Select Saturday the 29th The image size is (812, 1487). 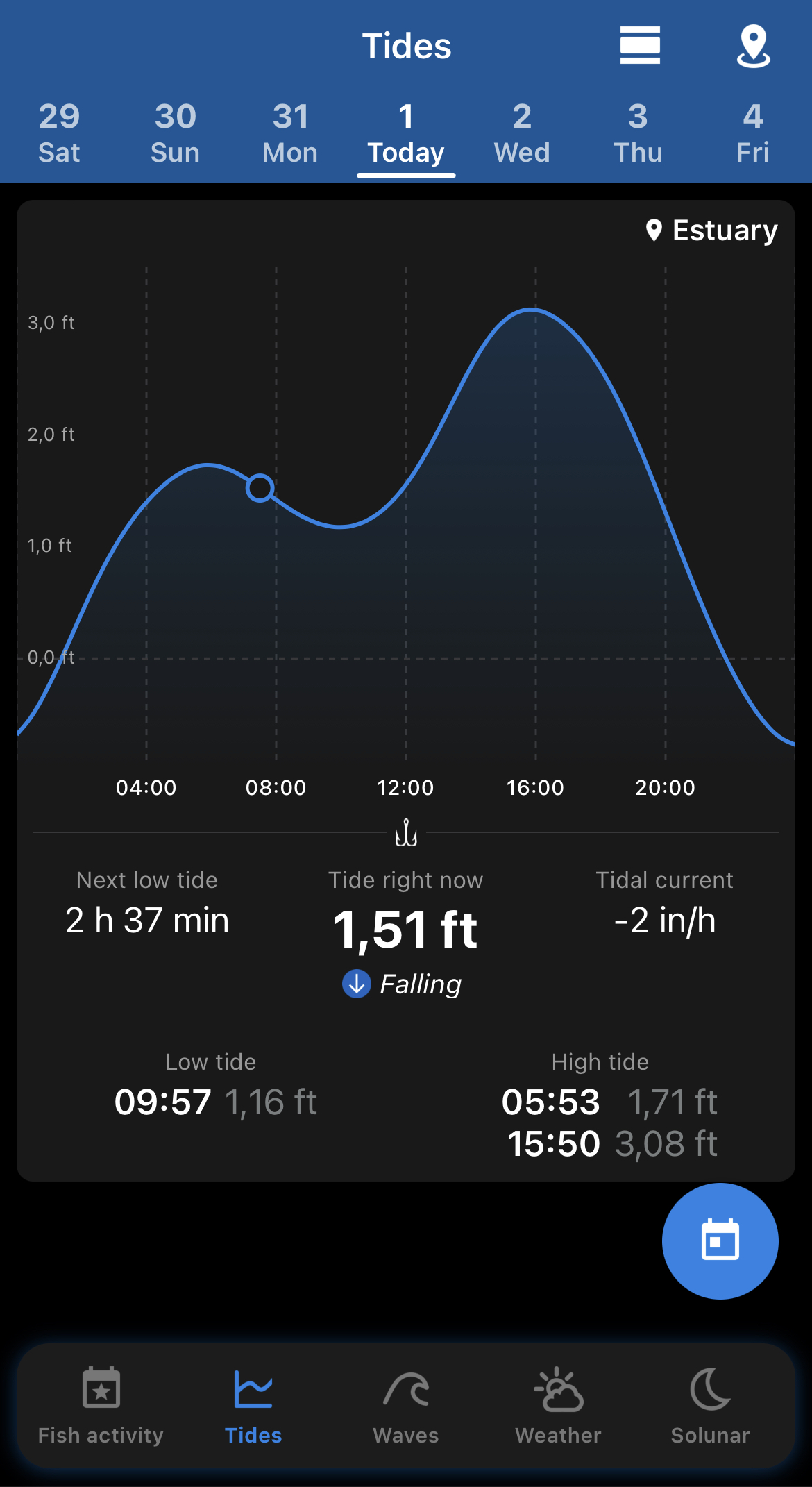[x=59, y=133]
